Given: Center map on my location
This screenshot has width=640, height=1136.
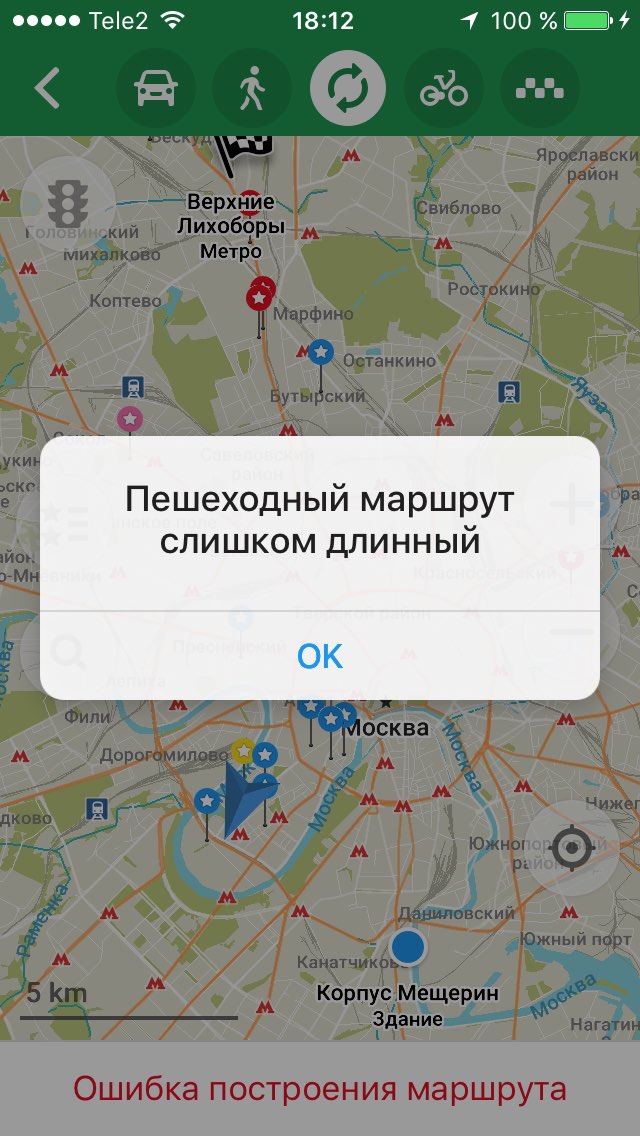Looking at the screenshot, I should pyautogui.click(x=572, y=847).
